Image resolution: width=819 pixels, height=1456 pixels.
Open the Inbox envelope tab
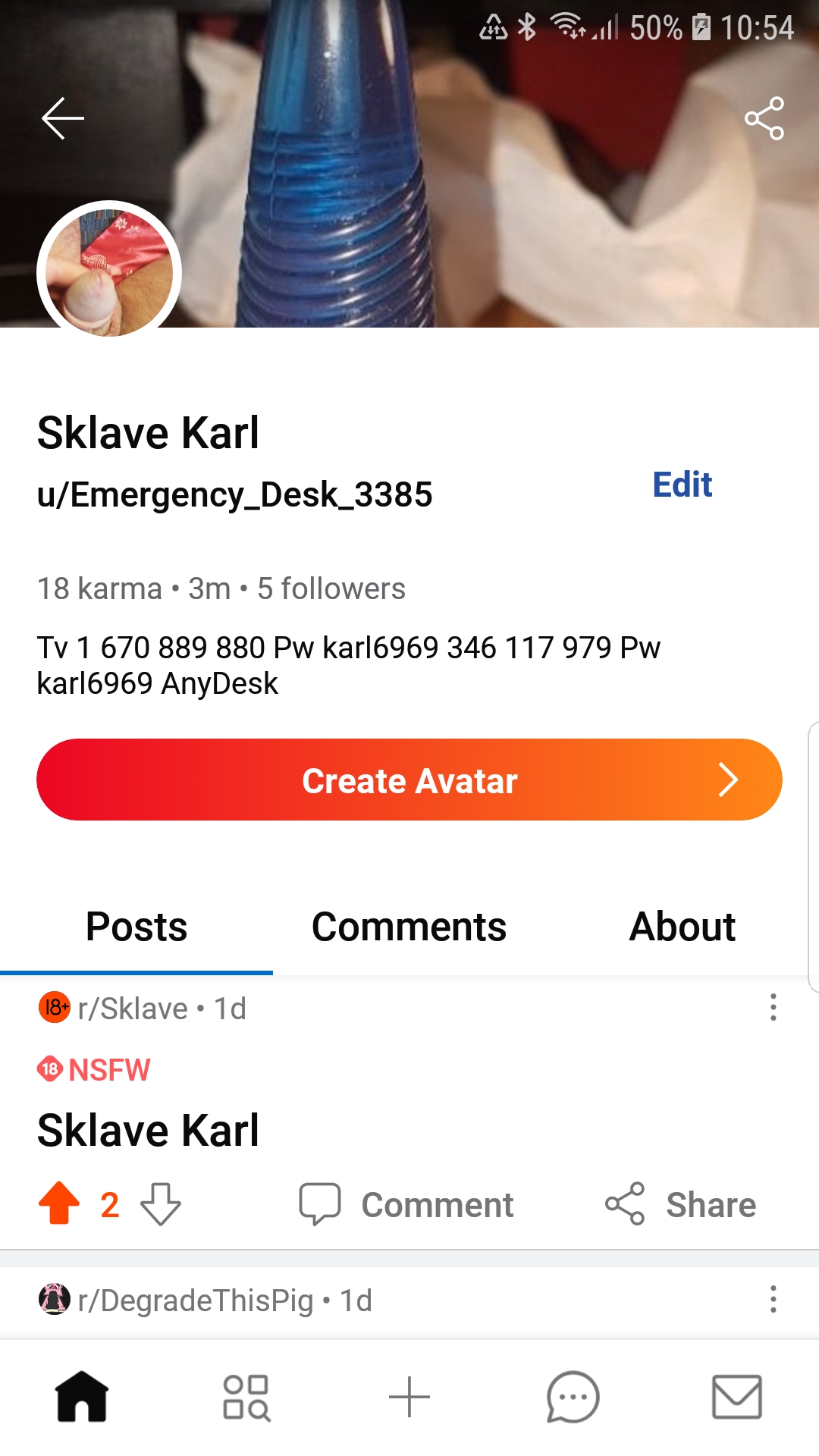click(736, 1396)
